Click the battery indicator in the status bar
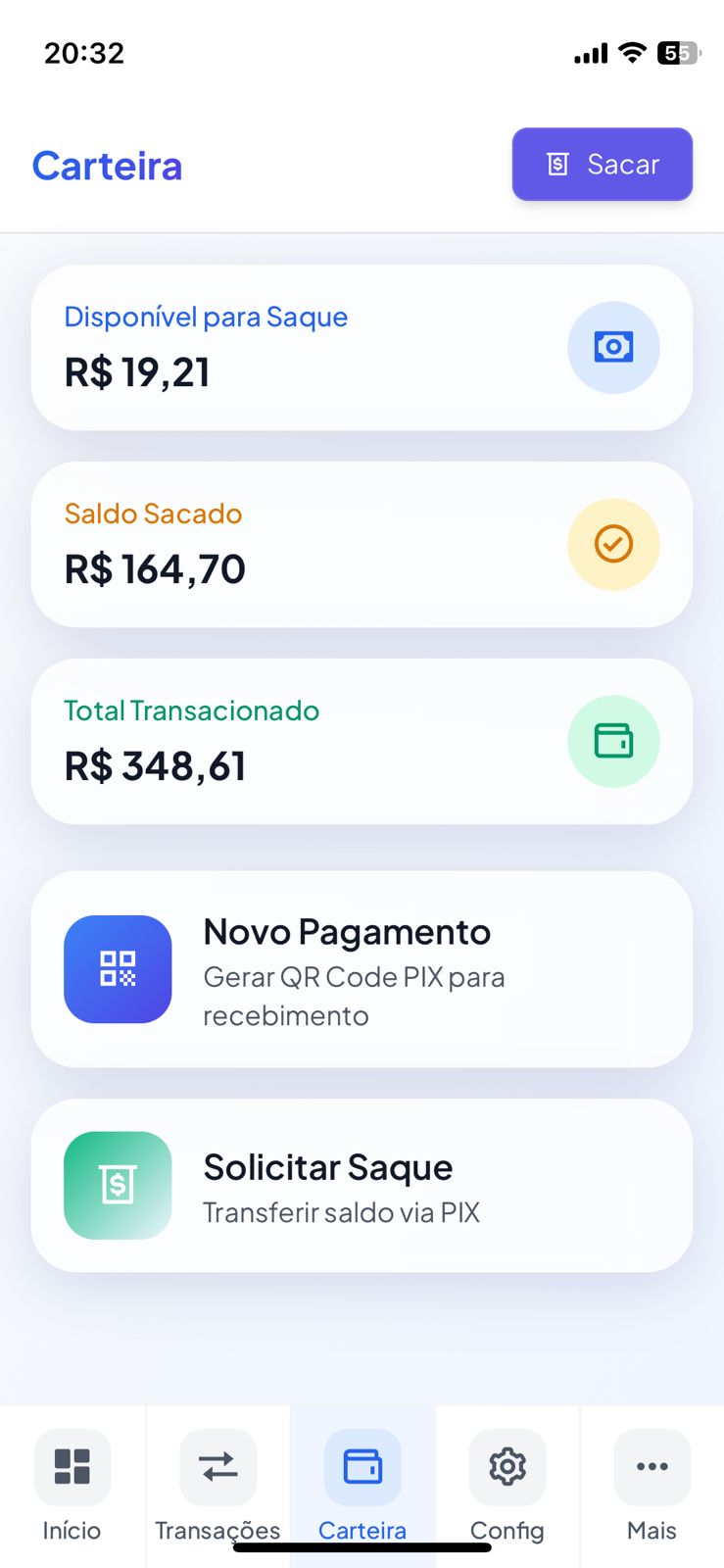Image resolution: width=724 pixels, height=1568 pixels. [677, 54]
